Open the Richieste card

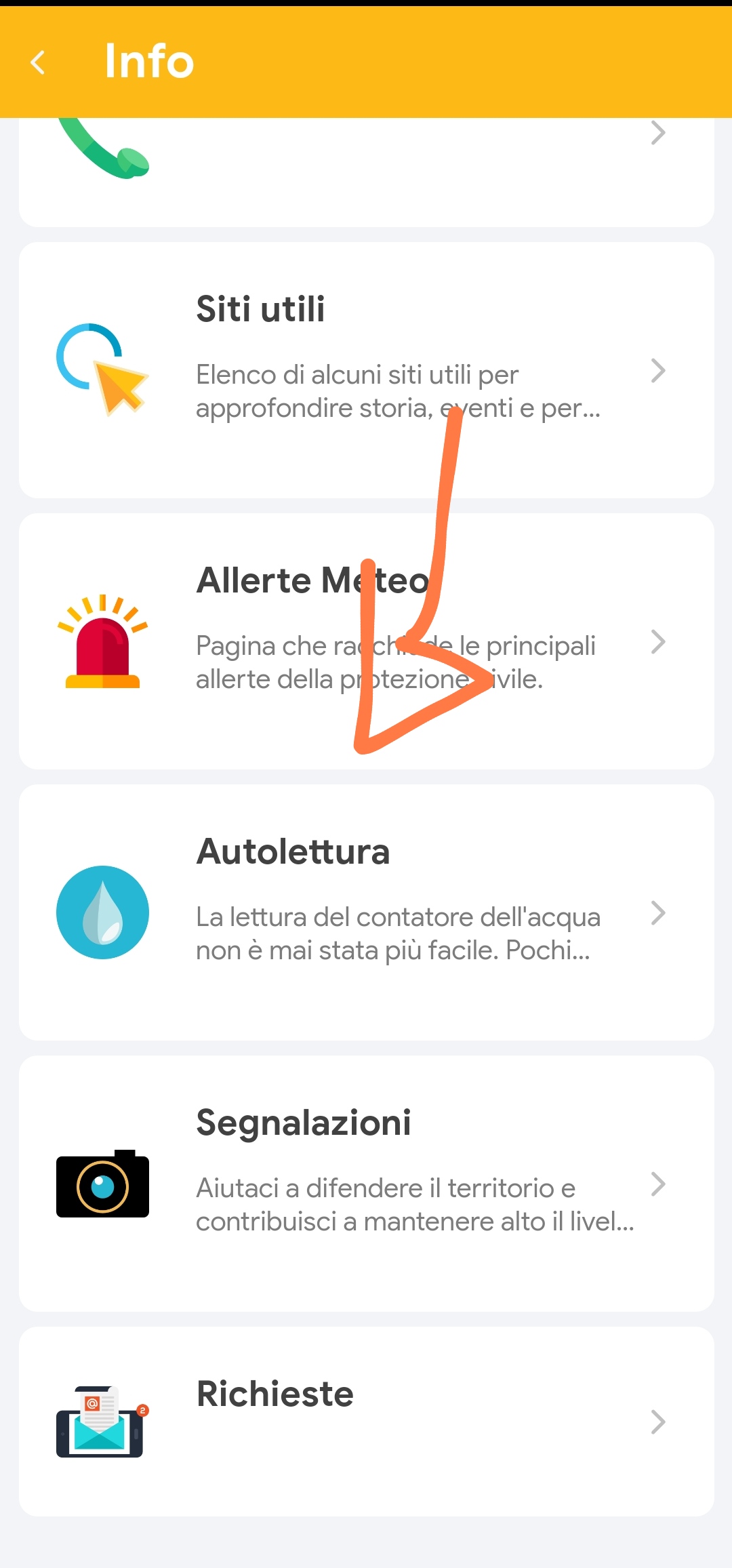pyautogui.click(x=366, y=1421)
